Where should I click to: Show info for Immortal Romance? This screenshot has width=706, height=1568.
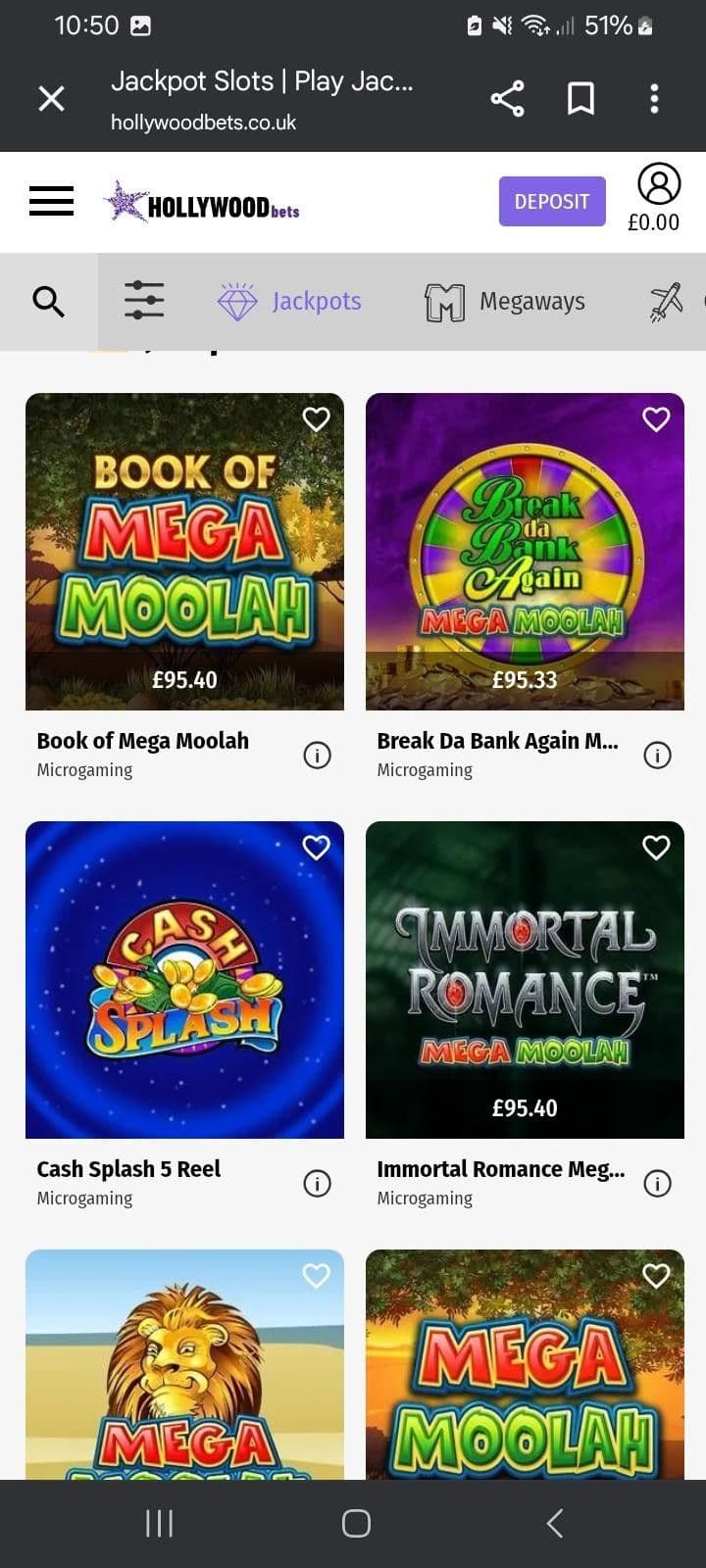[x=657, y=1183]
